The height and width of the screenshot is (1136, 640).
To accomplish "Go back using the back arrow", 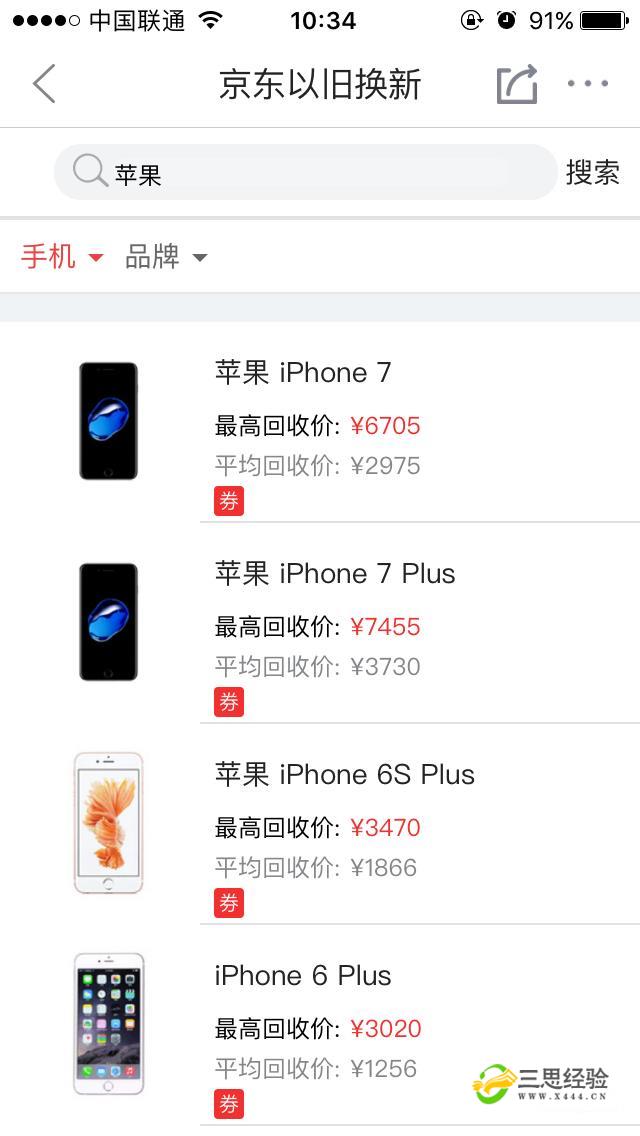I will pos(44,84).
